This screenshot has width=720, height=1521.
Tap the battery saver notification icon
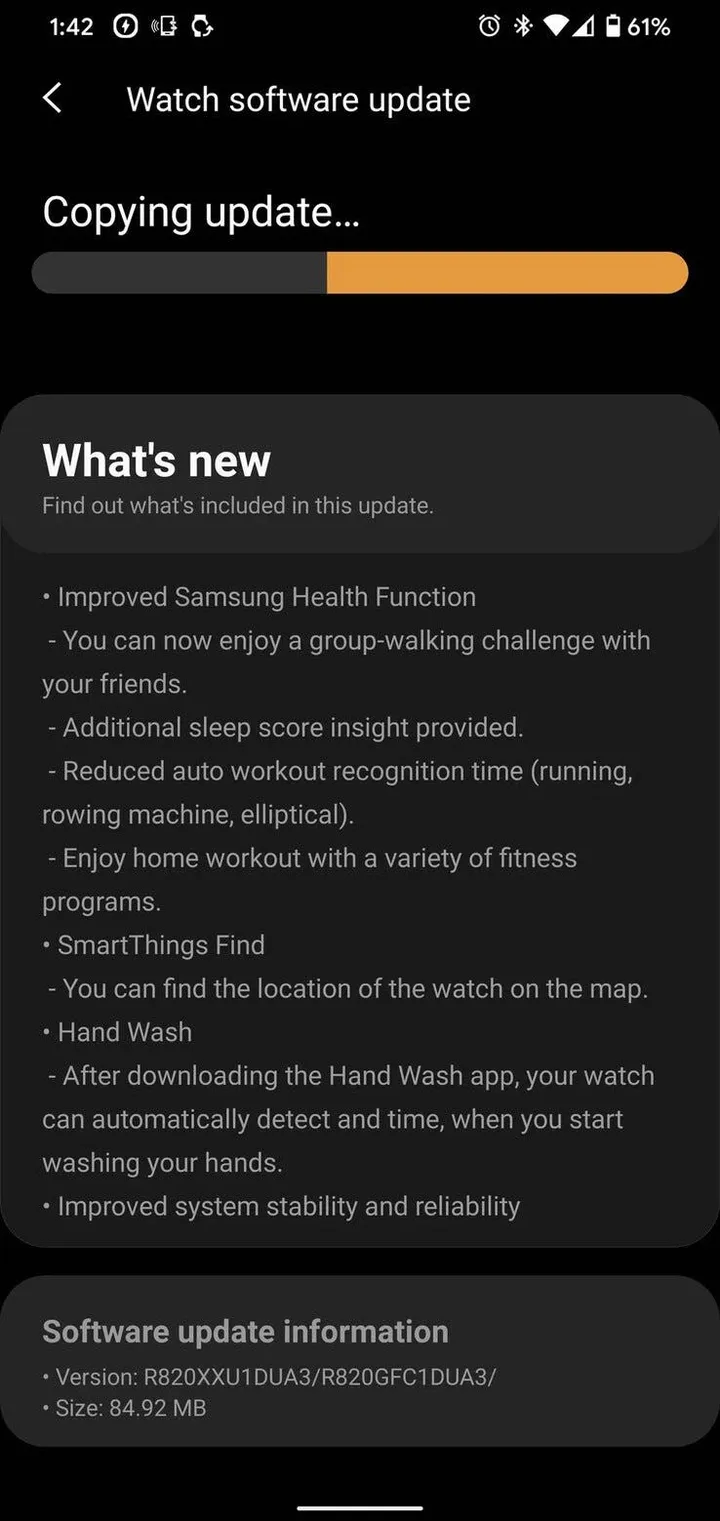pyautogui.click(x=124, y=27)
